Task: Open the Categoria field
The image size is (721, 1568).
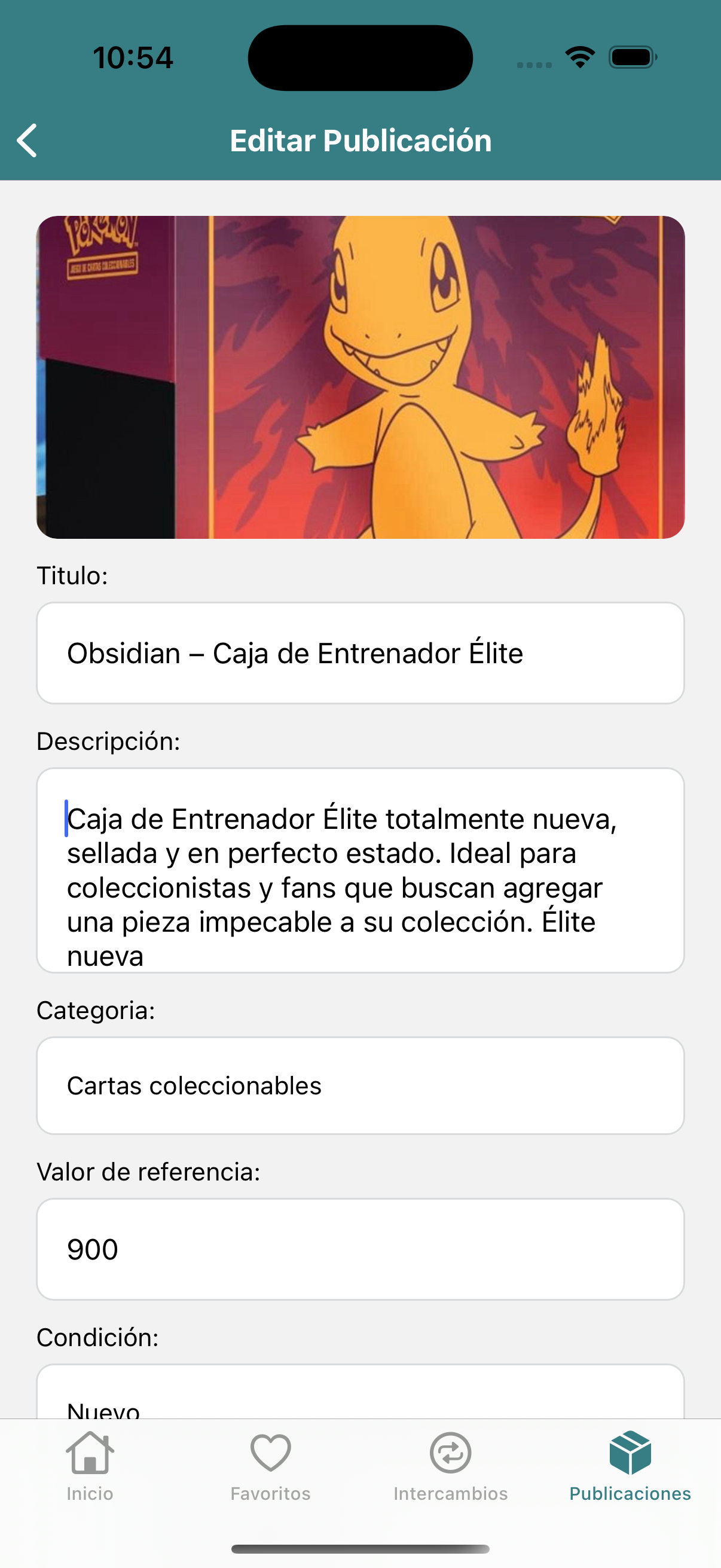Action: click(x=360, y=1085)
